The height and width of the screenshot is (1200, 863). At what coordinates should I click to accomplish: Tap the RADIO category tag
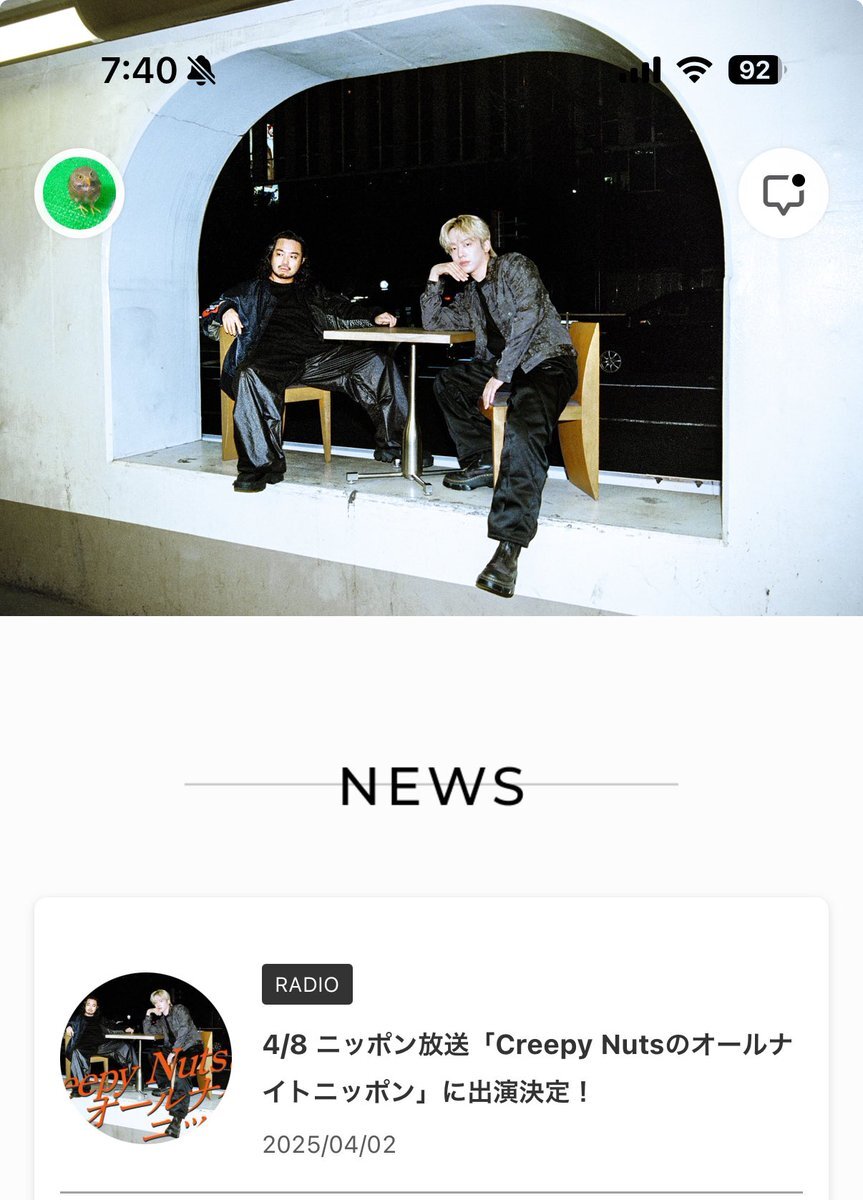click(x=307, y=984)
